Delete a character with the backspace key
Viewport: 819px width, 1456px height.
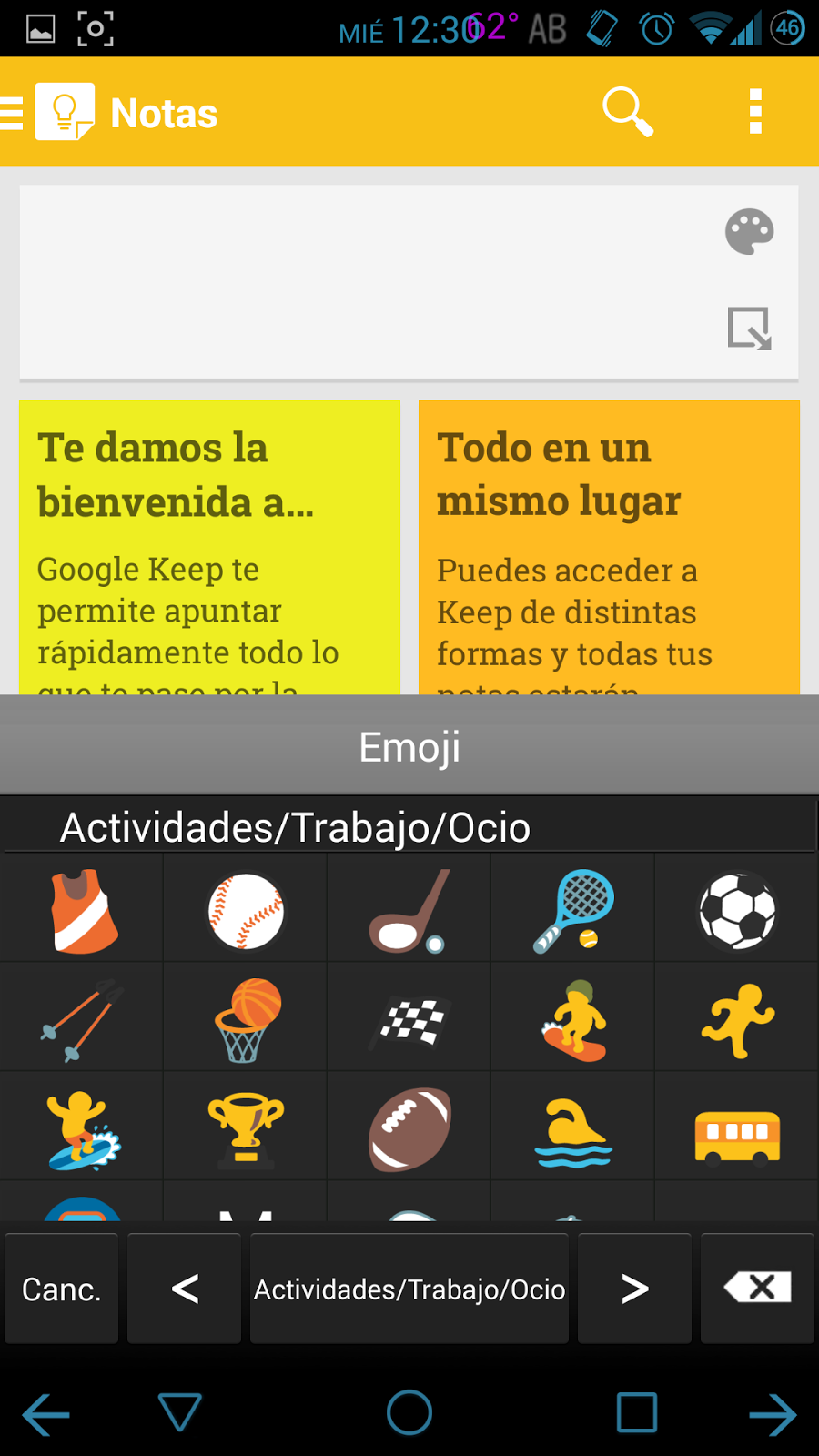[757, 1289]
